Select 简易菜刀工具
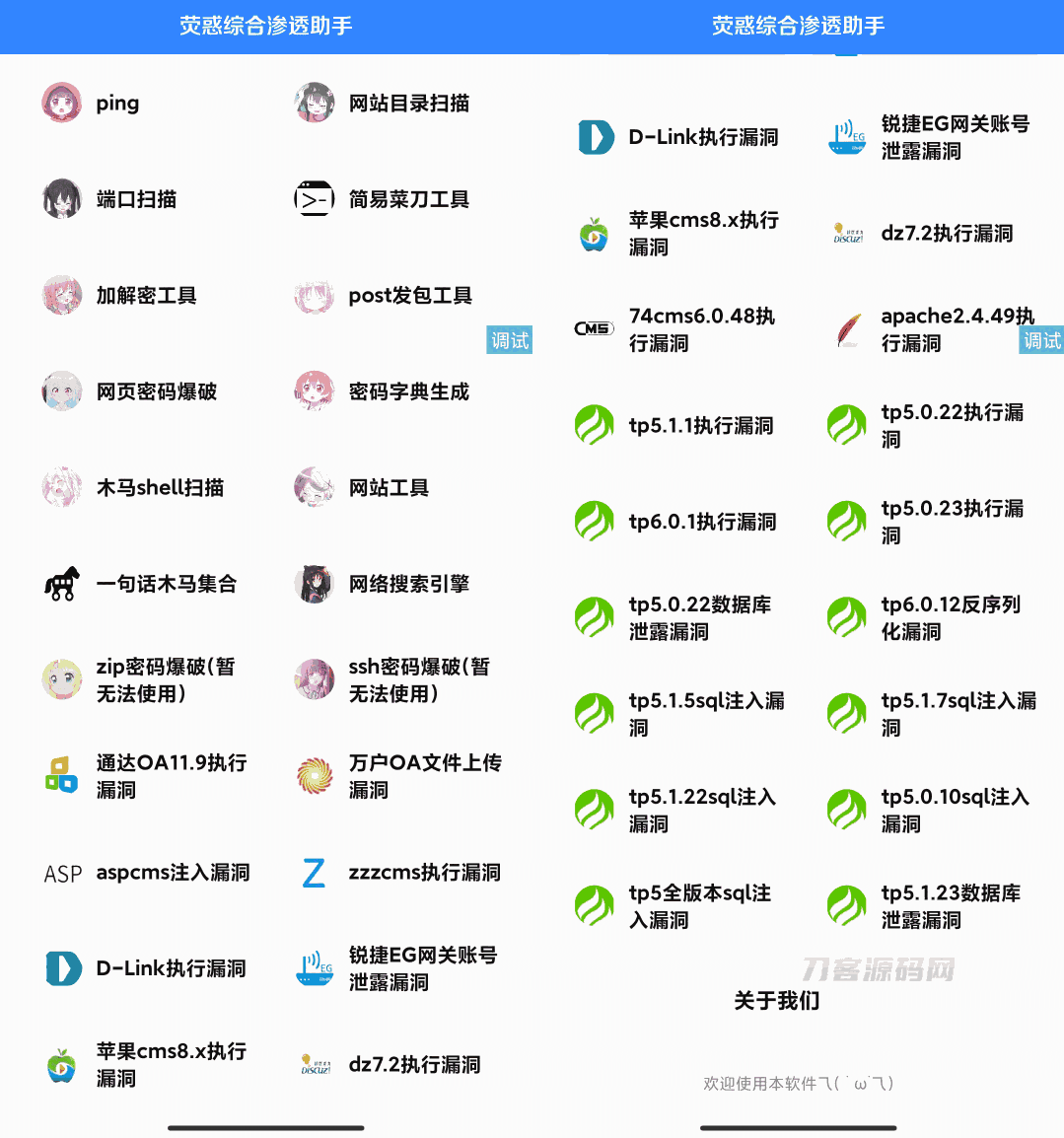The height and width of the screenshot is (1138, 1064). [408, 199]
